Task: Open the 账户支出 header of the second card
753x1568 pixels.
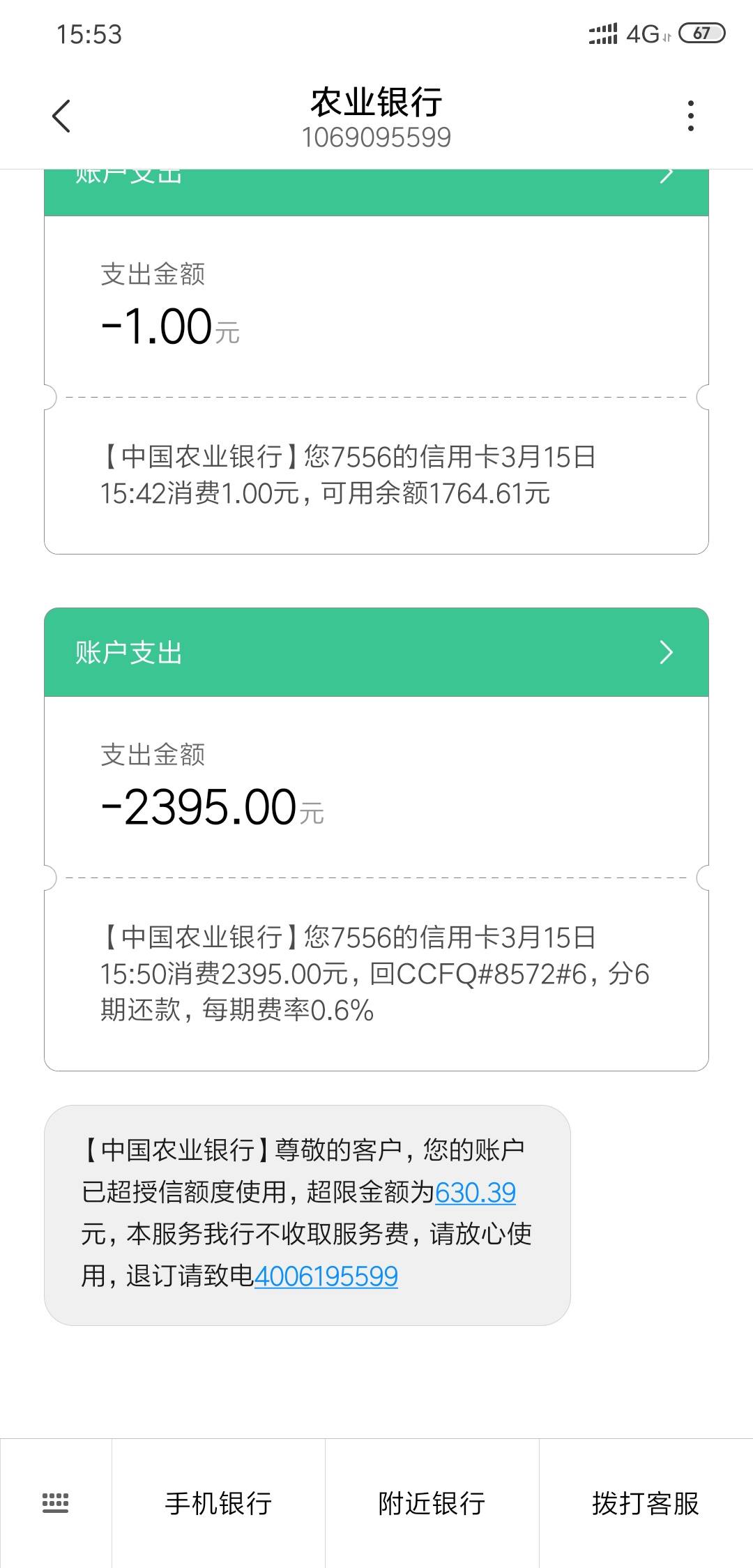Action: [x=125, y=653]
